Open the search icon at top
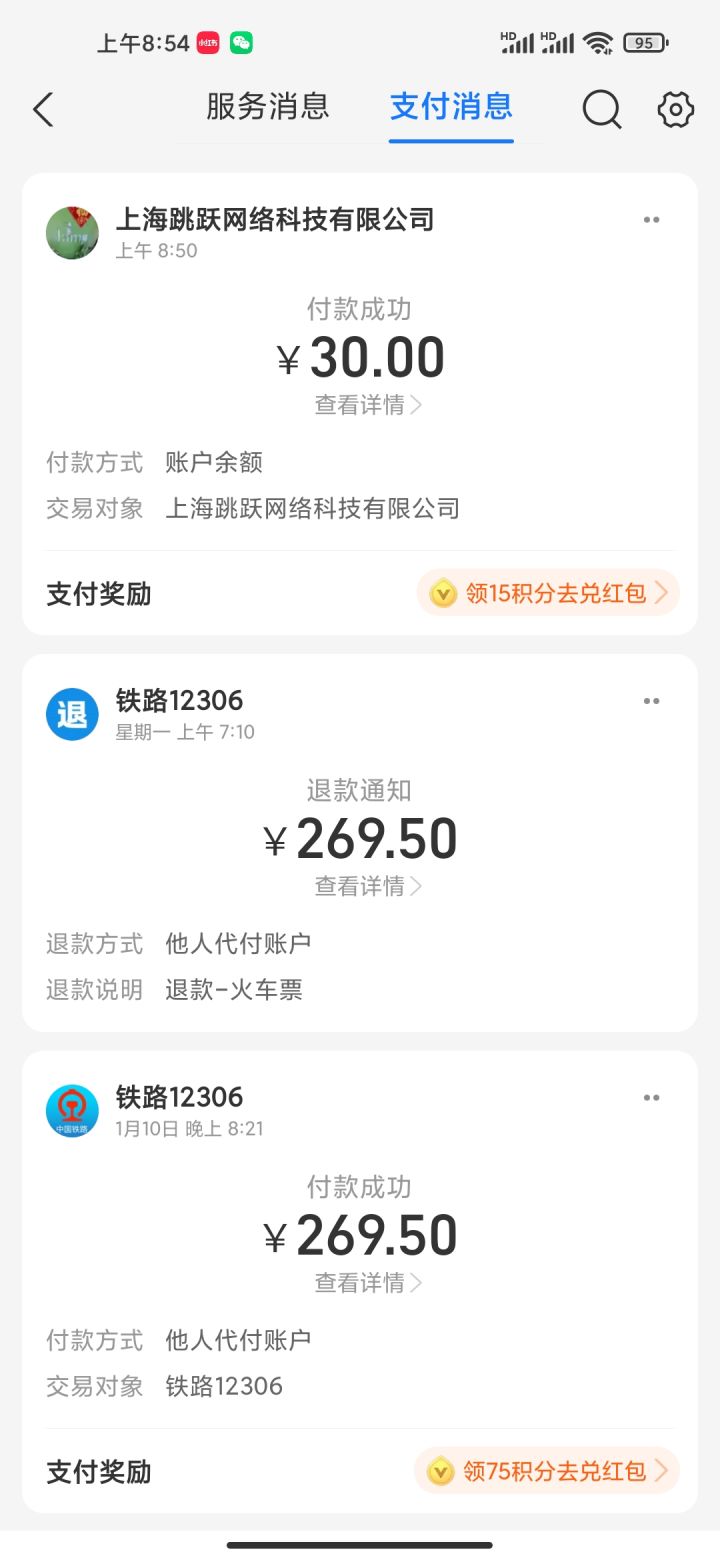 click(601, 110)
